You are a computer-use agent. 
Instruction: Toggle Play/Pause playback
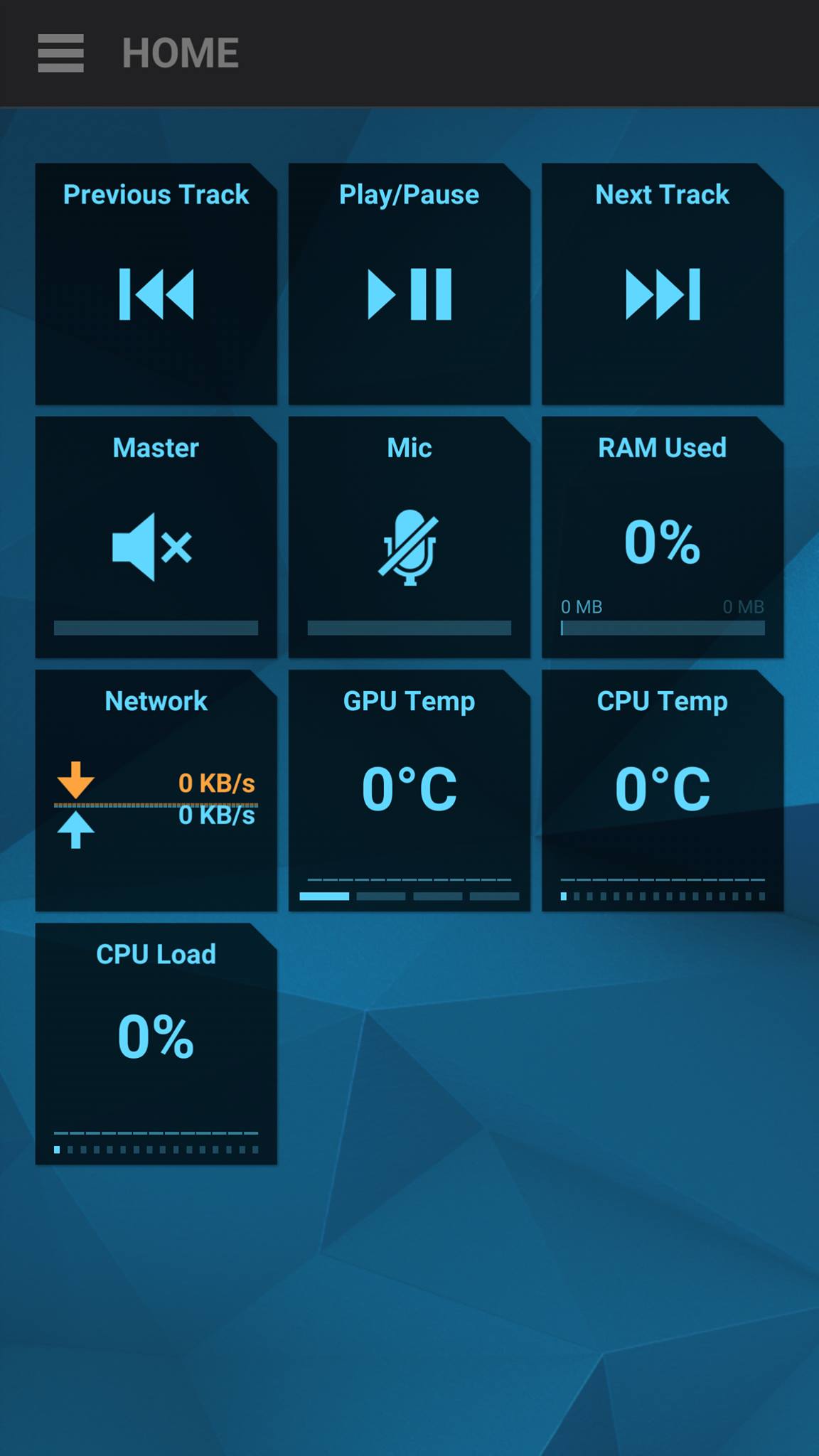click(409, 284)
